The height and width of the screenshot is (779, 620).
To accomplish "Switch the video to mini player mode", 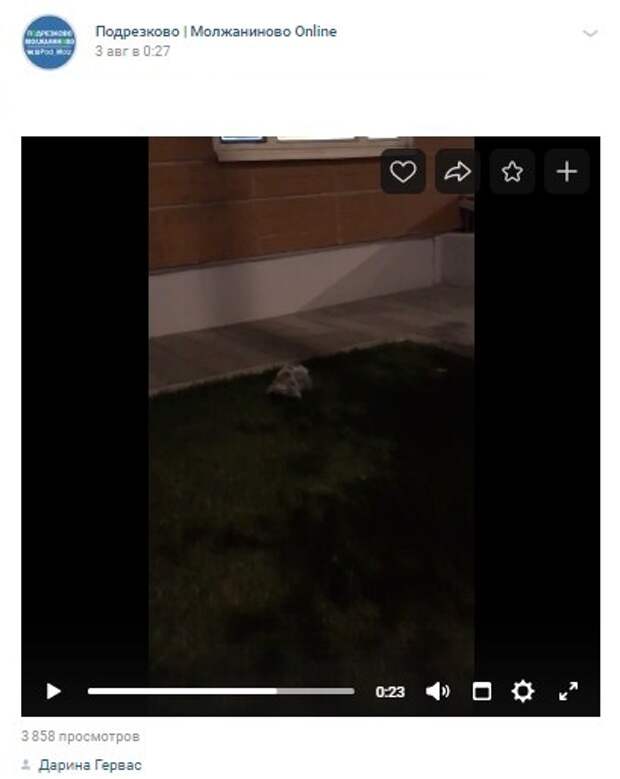I will [x=481, y=691].
